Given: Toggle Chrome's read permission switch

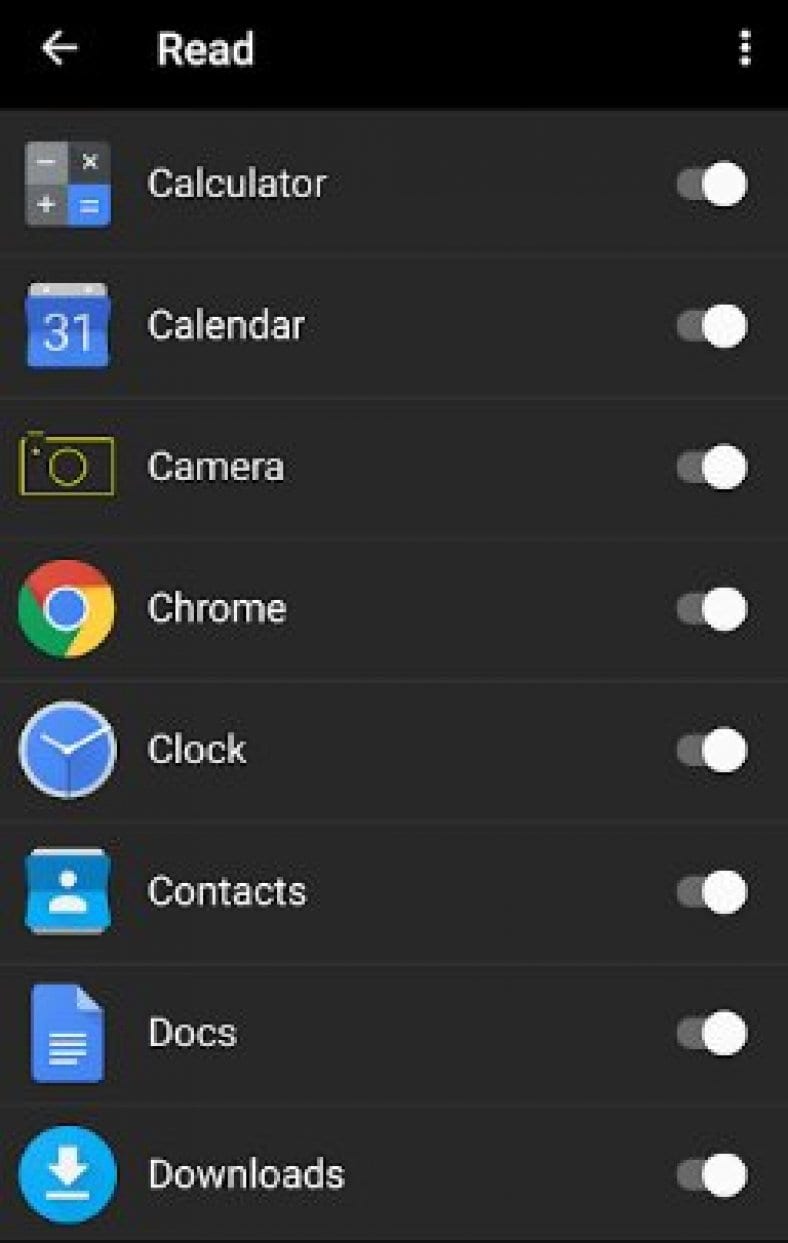Looking at the screenshot, I should (710, 608).
